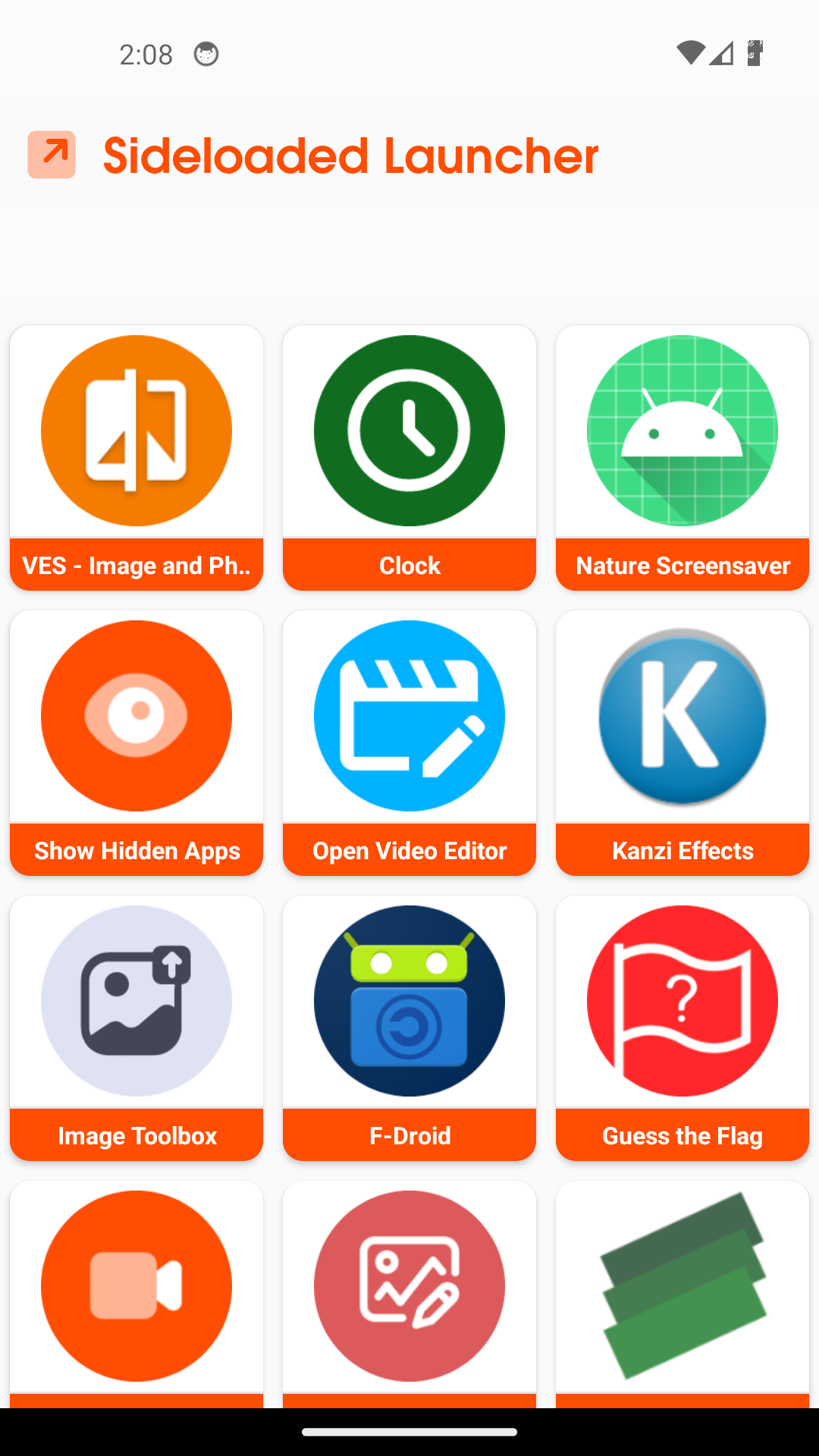Open Show Hidden Apps
This screenshot has width=819, height=1456.
click(136, 716)
